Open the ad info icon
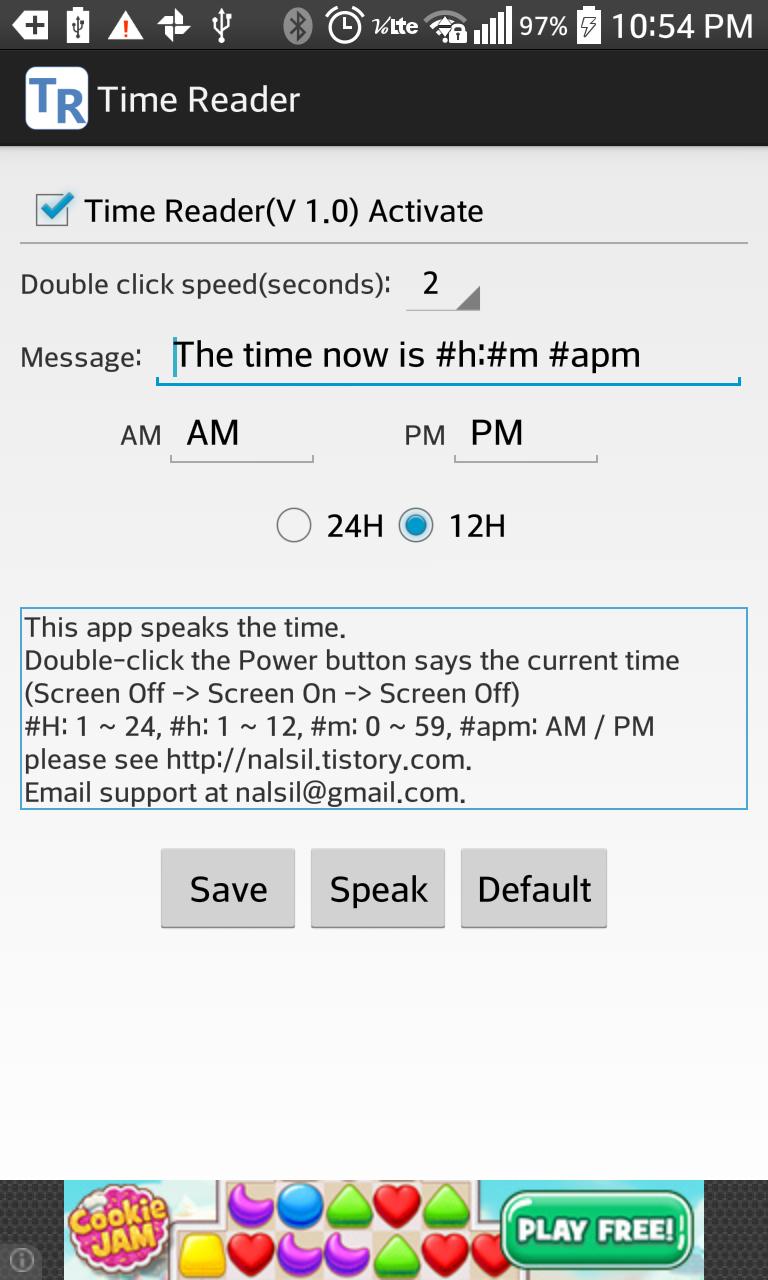 [x=22, y=1259]
